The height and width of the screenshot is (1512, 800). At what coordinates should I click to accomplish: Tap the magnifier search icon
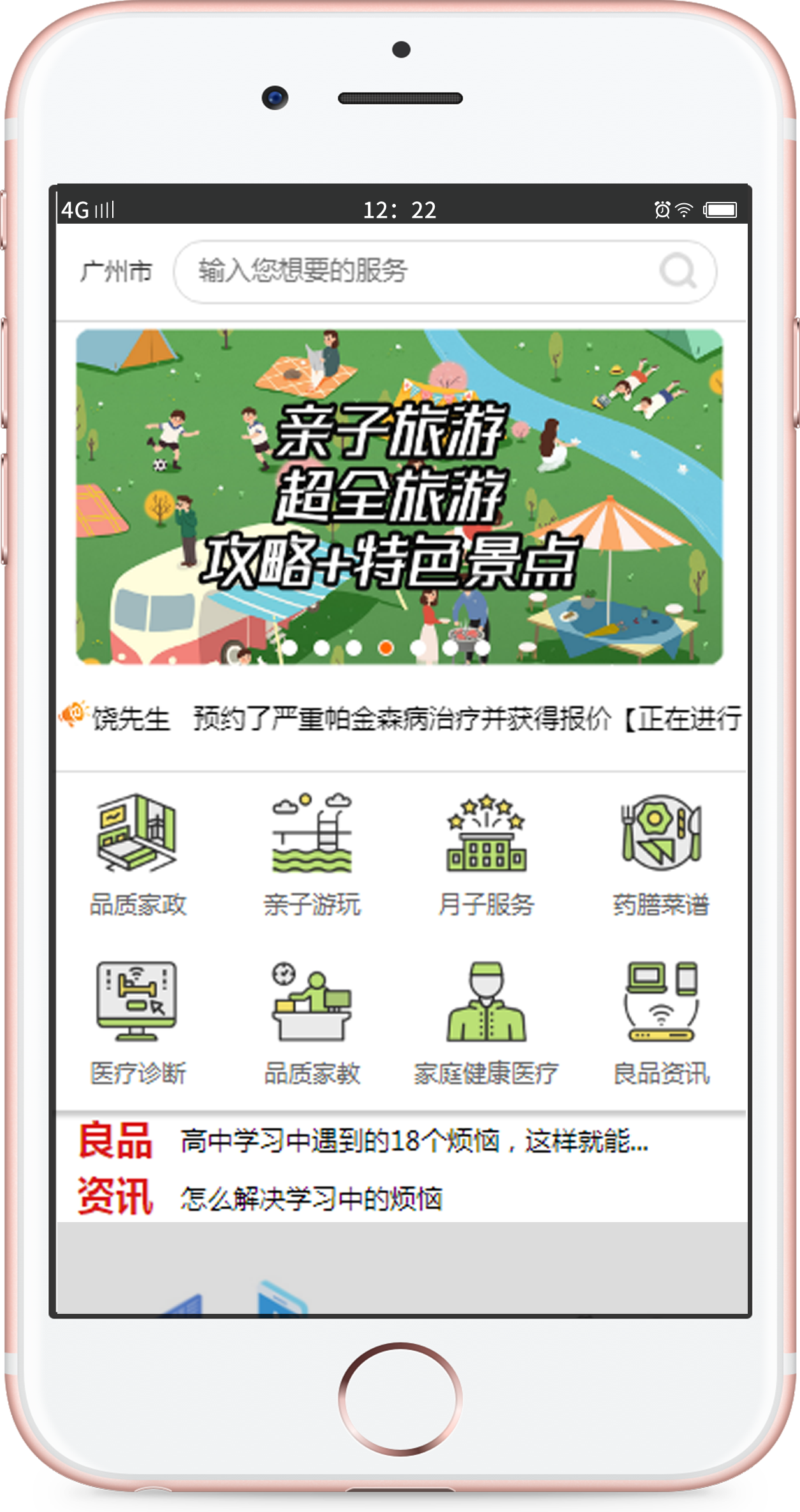(678, 272)
